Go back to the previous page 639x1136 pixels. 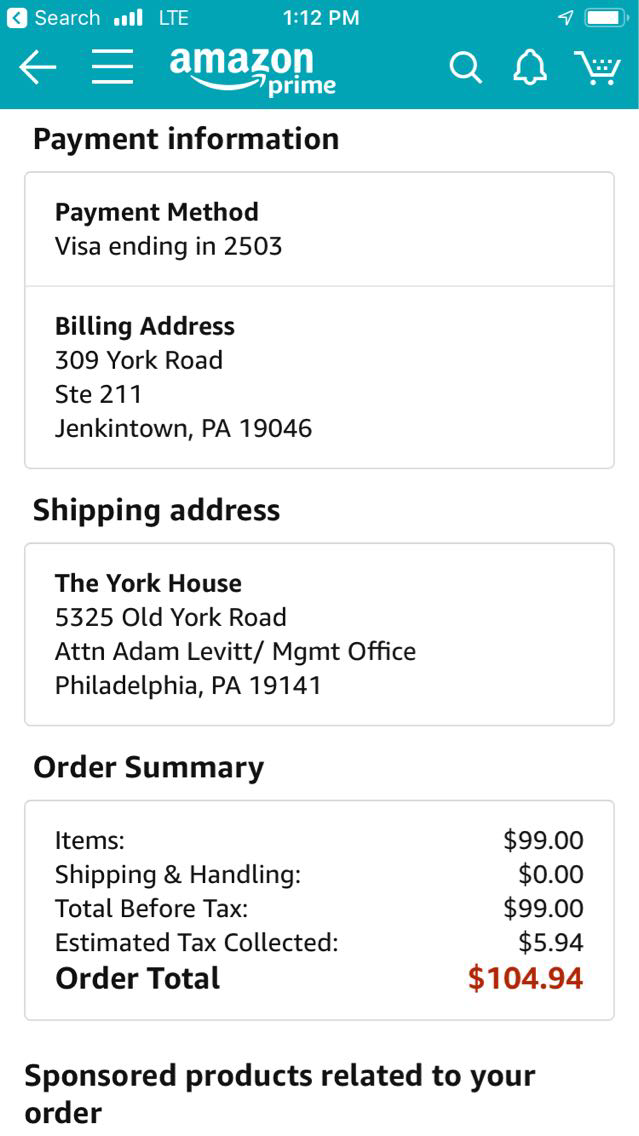(37, 68)
